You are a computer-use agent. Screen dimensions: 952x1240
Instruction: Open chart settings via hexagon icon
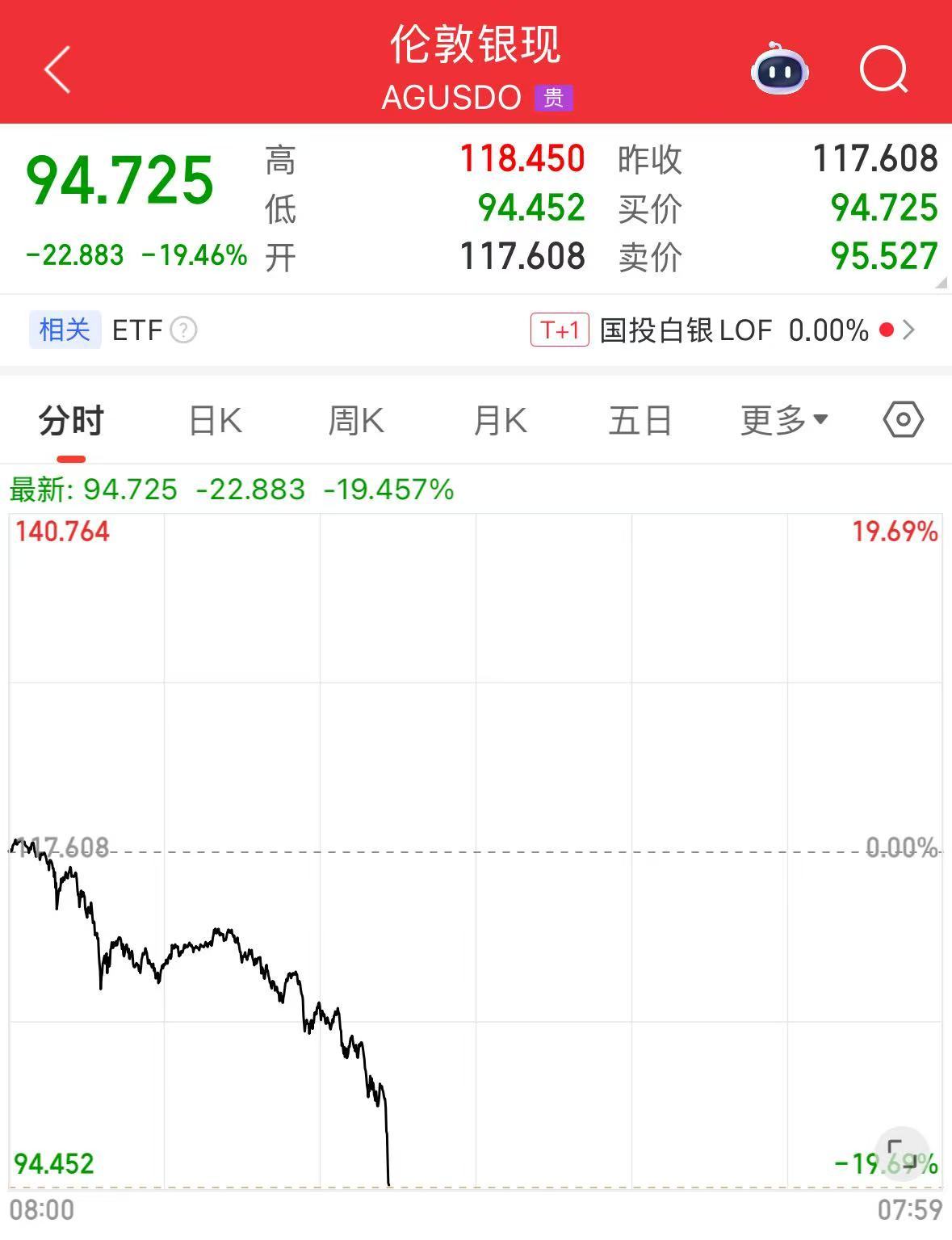coord(902,419)
